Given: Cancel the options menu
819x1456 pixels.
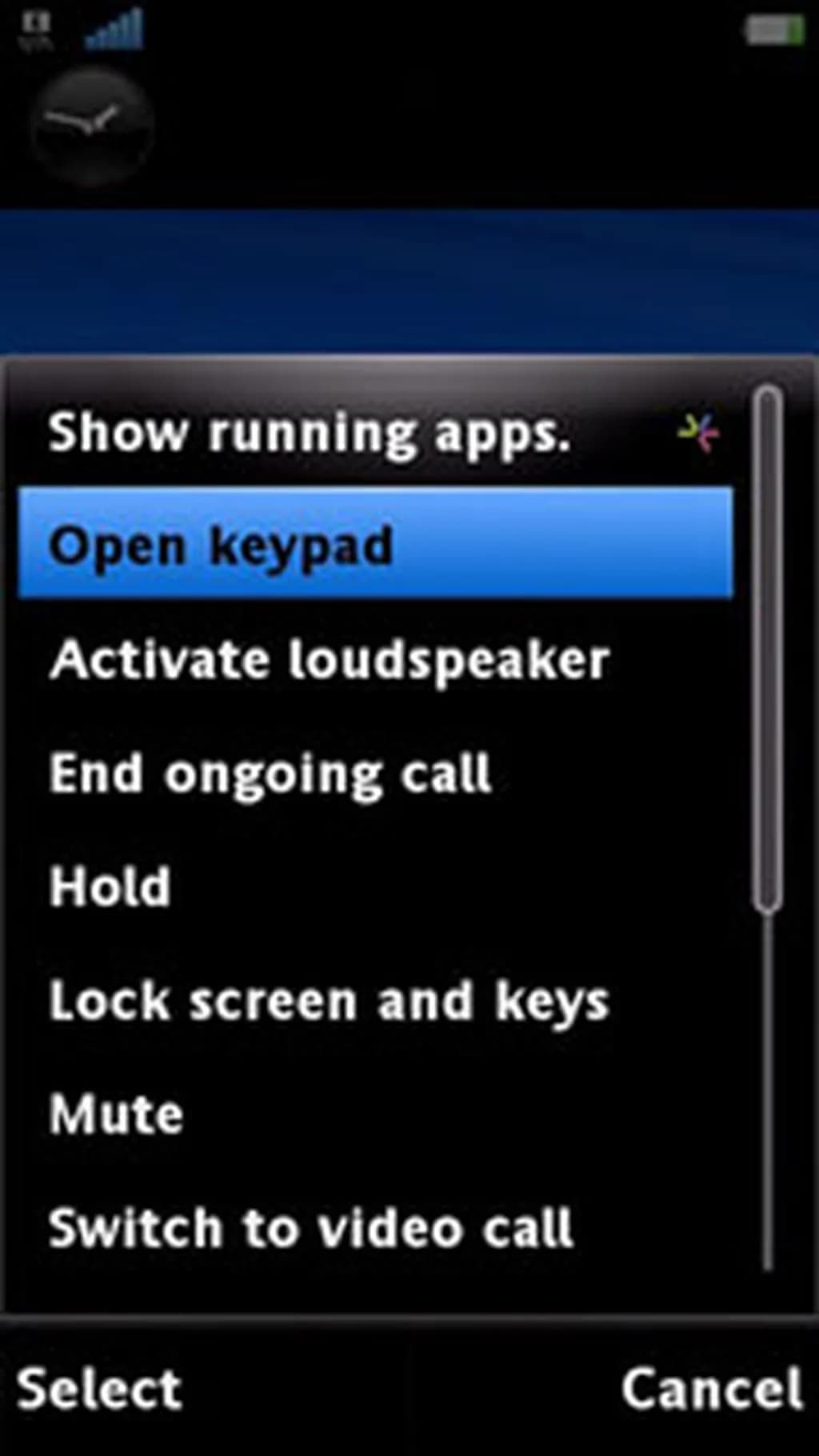Looking at the screenshot, I should (712, 1390).
